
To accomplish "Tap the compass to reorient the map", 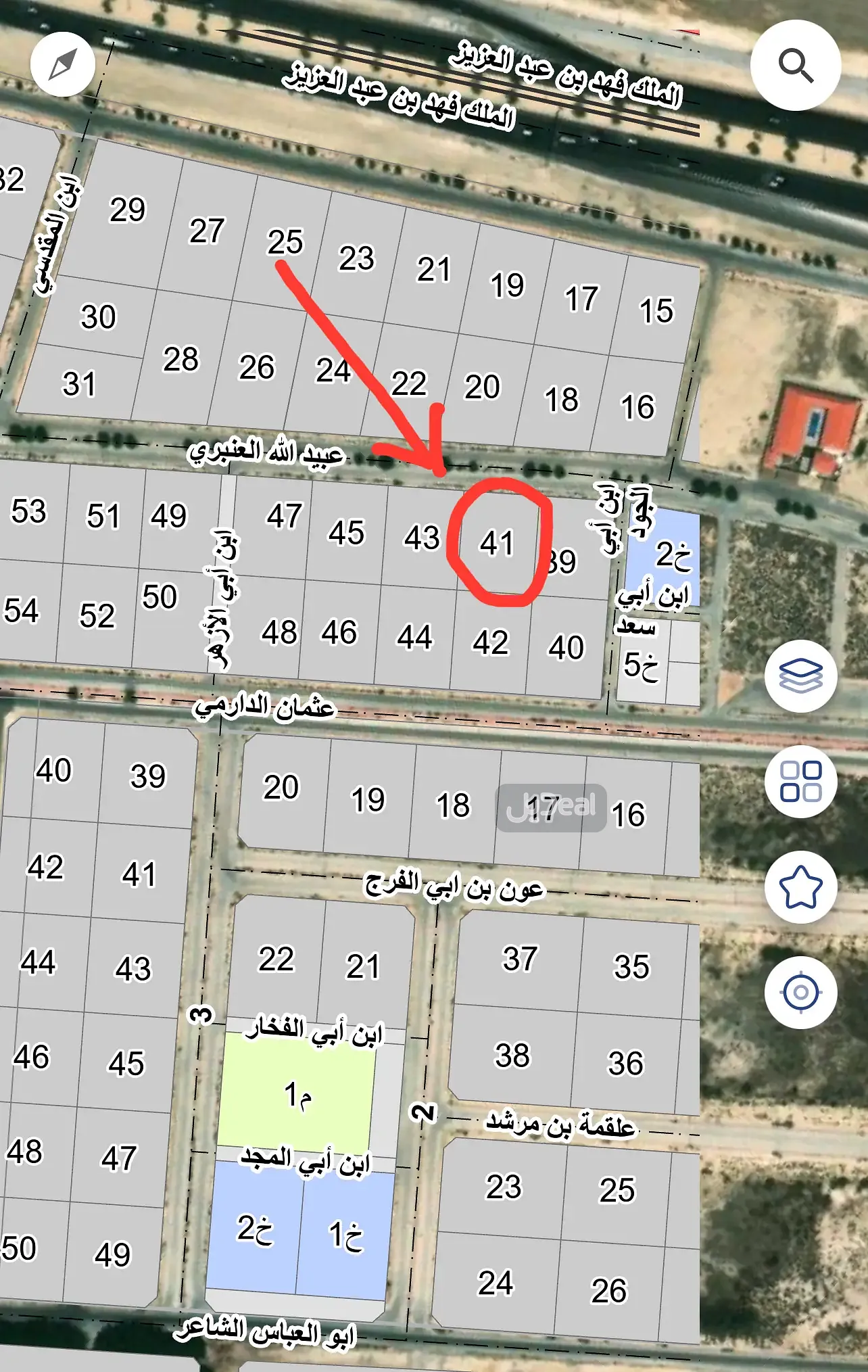I will click(x=63, y=64).
